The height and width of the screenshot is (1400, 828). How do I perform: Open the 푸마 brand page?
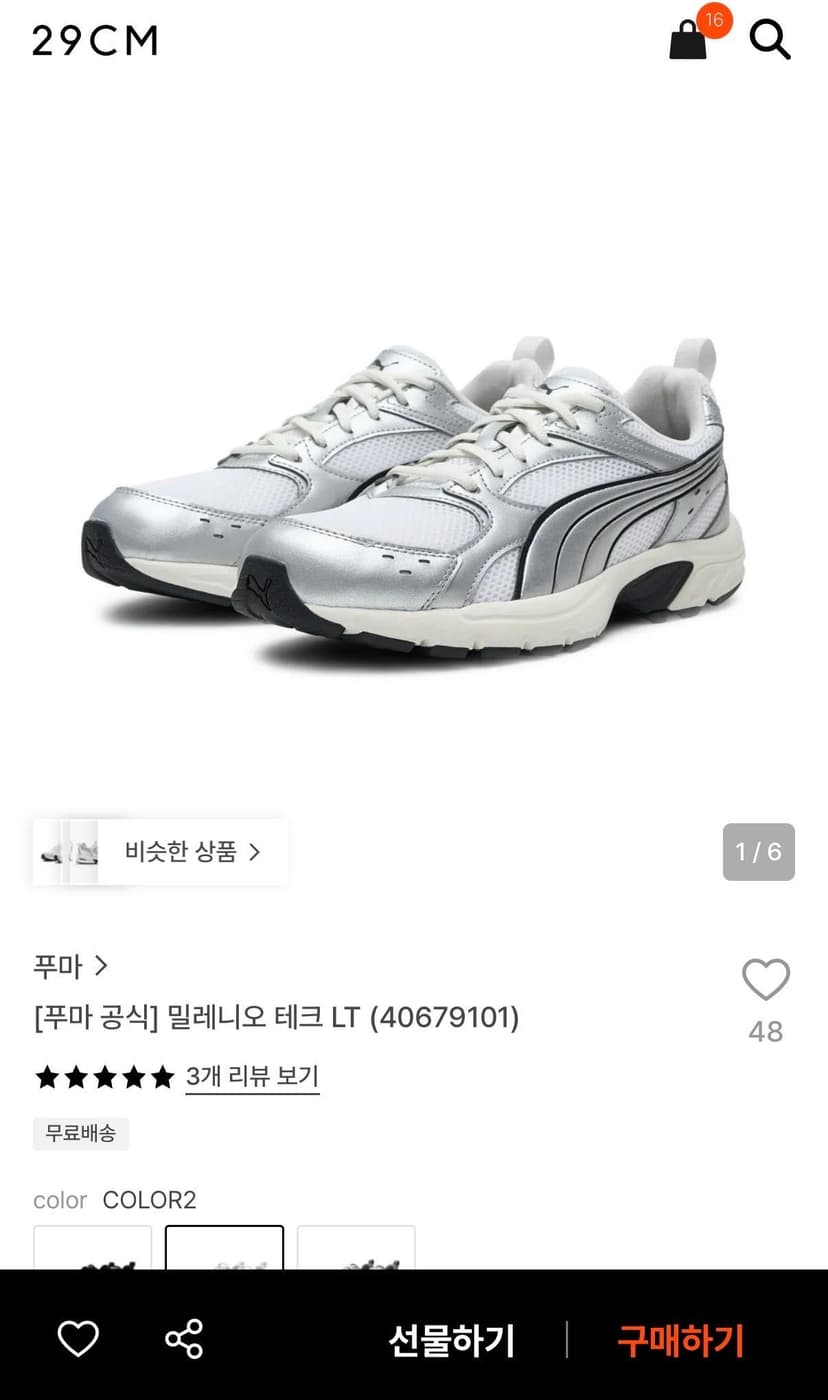pyautogui.click(x=70, y=966)
